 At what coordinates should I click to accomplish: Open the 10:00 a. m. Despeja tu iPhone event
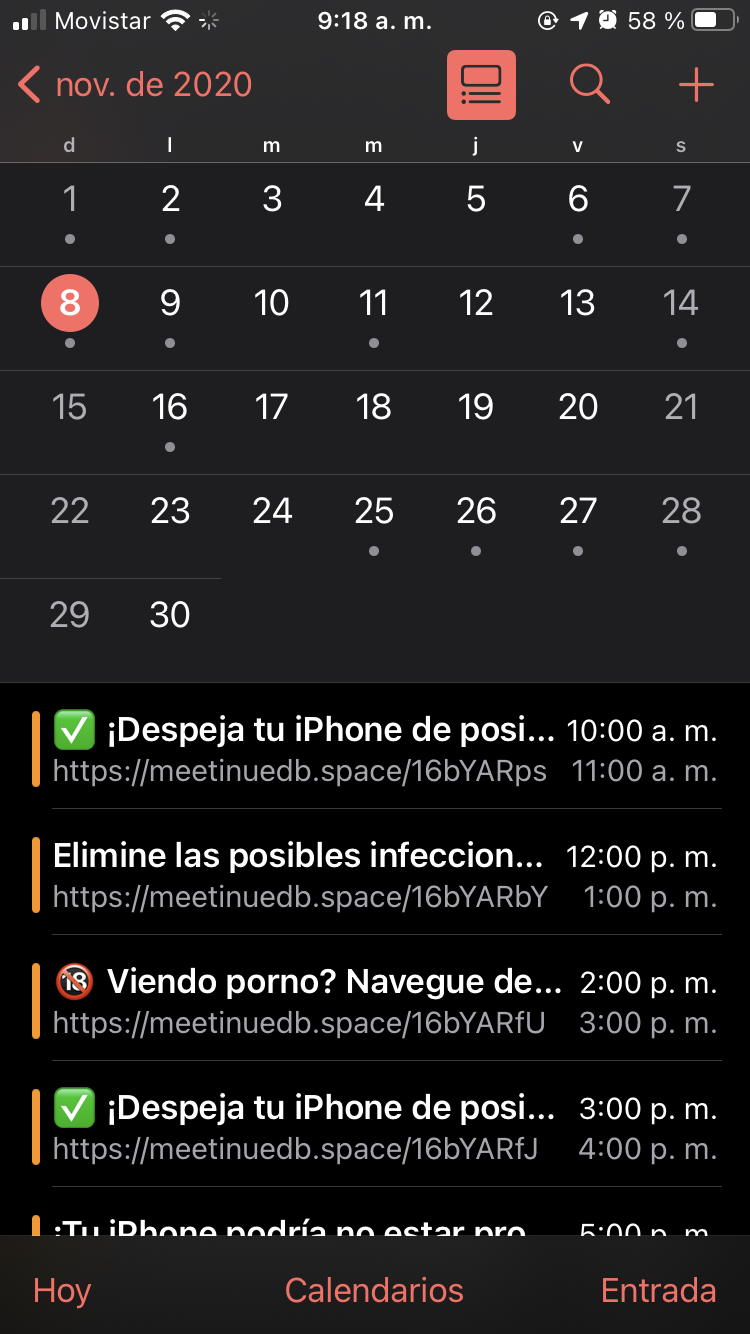[375, 750]
